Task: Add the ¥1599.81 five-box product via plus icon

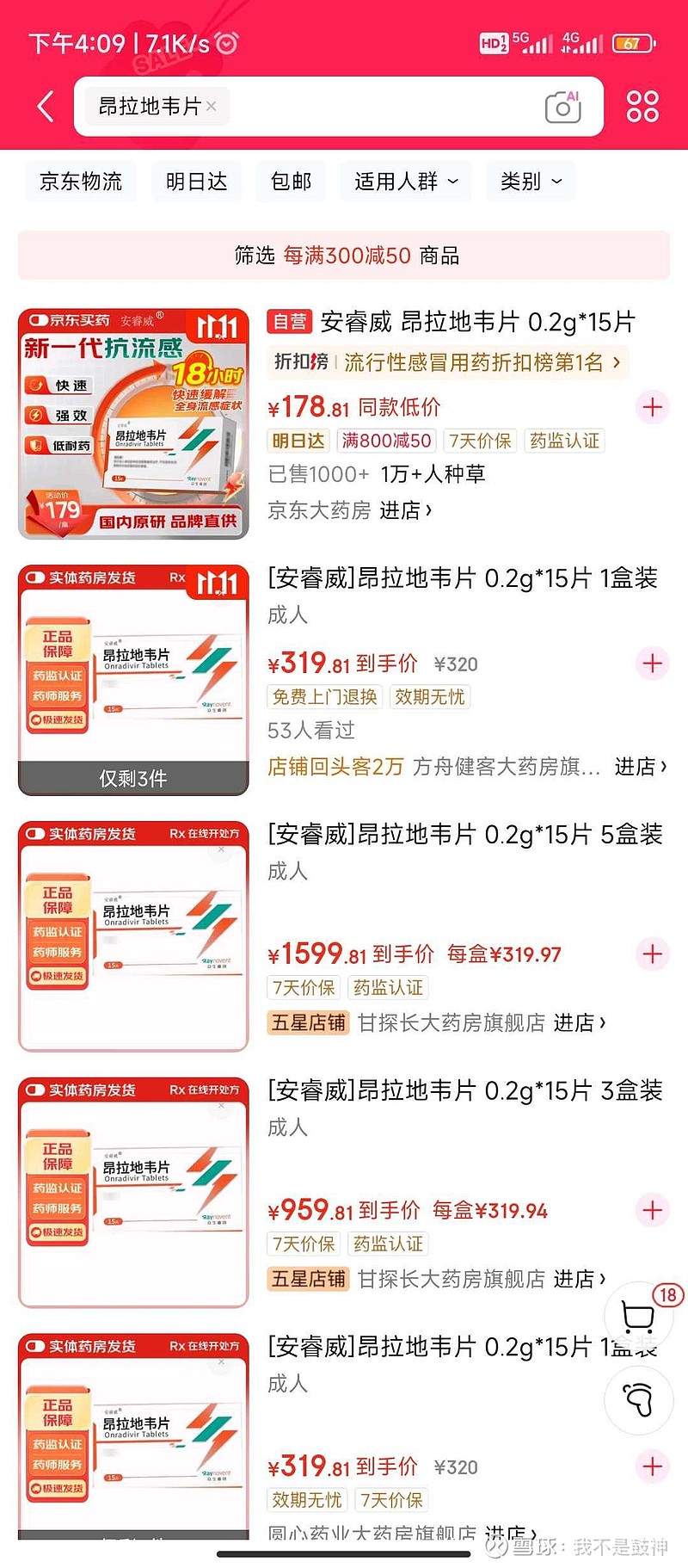Action: point(653,954)
